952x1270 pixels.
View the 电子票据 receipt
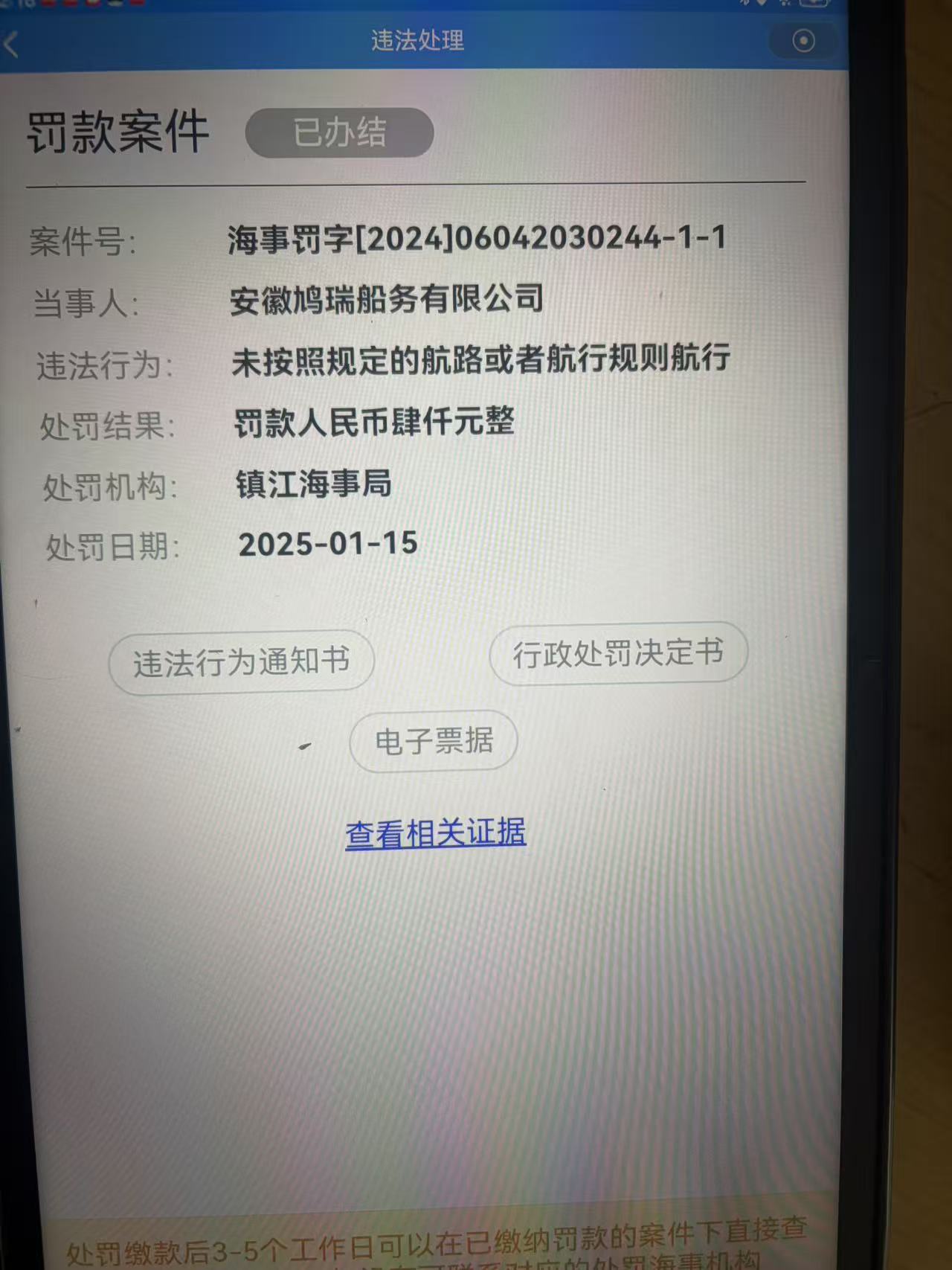click(x=434, y=741)
